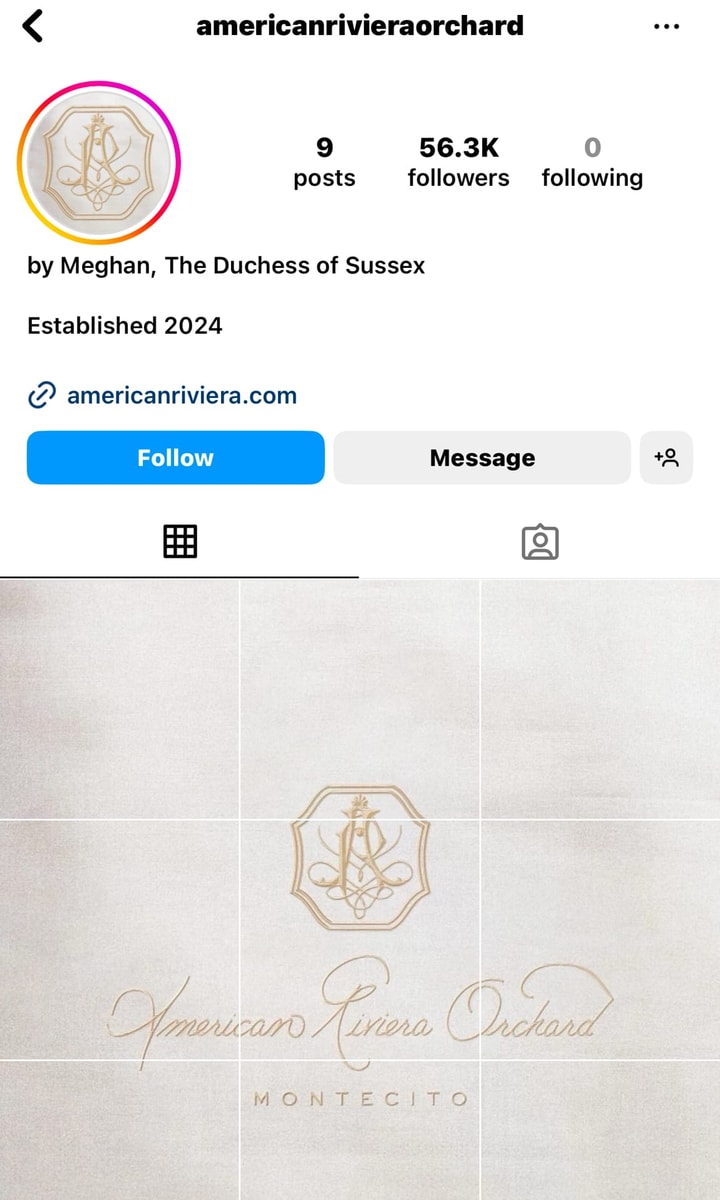The image size is (720, 1200).
Task: Switch to the posts grid tab
Action: click(180, 541)
